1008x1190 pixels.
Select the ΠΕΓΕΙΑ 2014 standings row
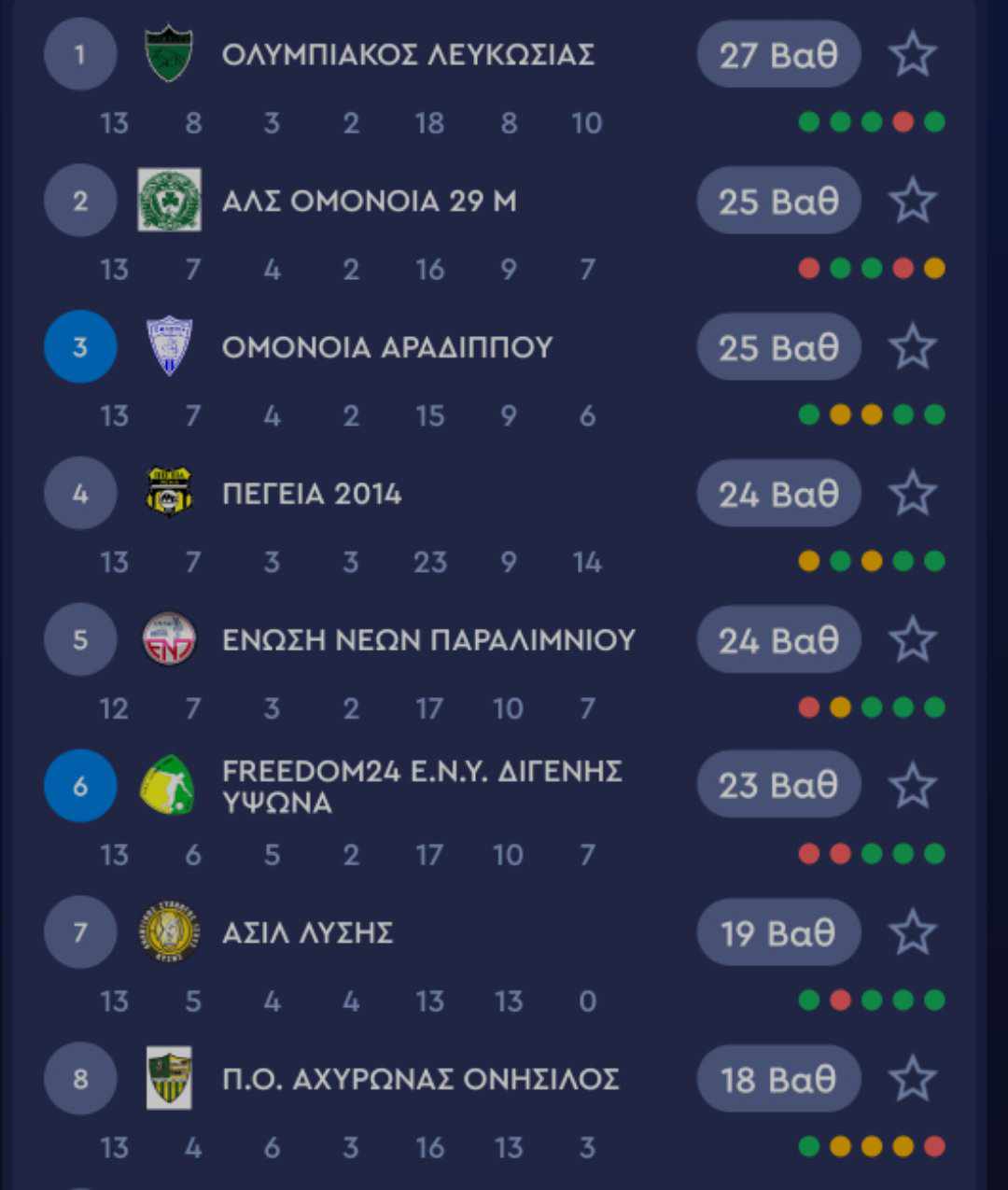312,493
